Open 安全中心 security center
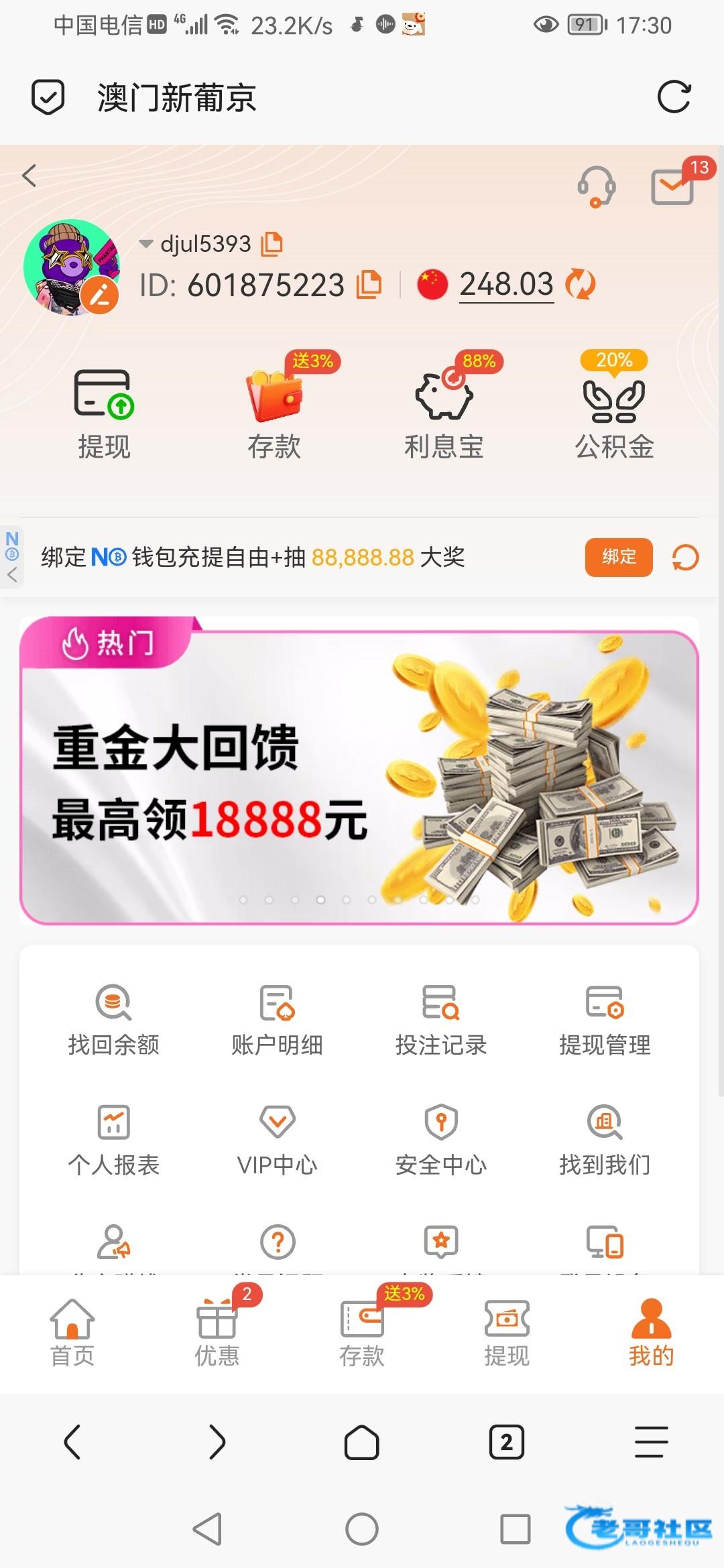 440,1139
